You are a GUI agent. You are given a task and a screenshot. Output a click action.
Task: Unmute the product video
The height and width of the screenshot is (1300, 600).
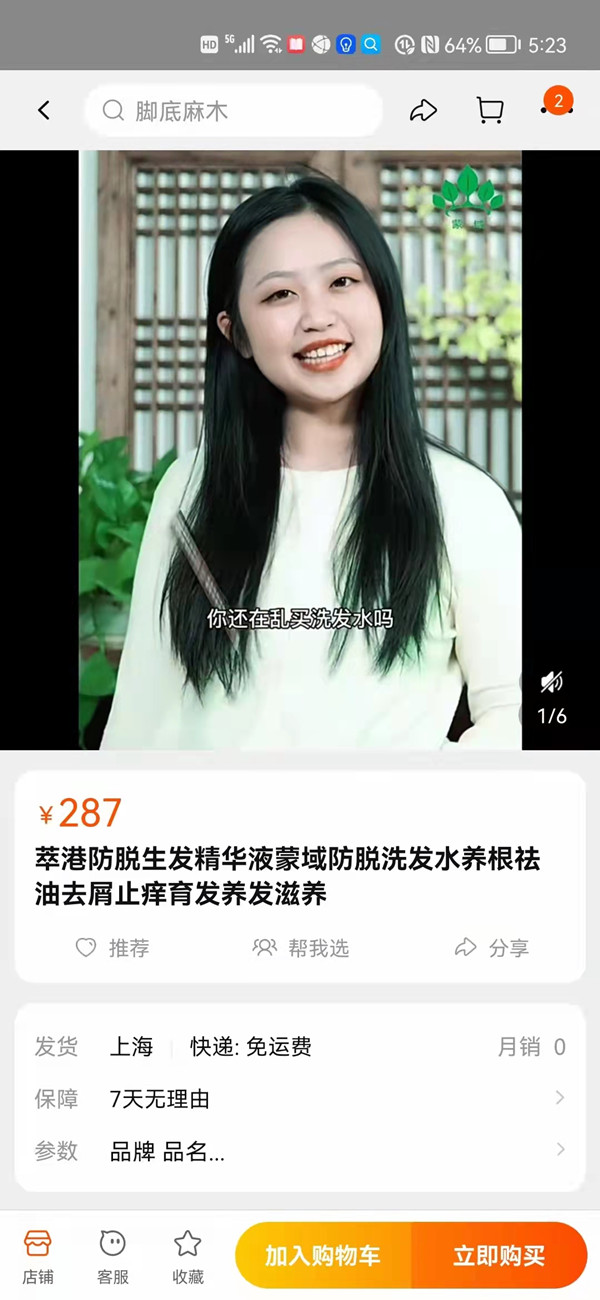551,682
